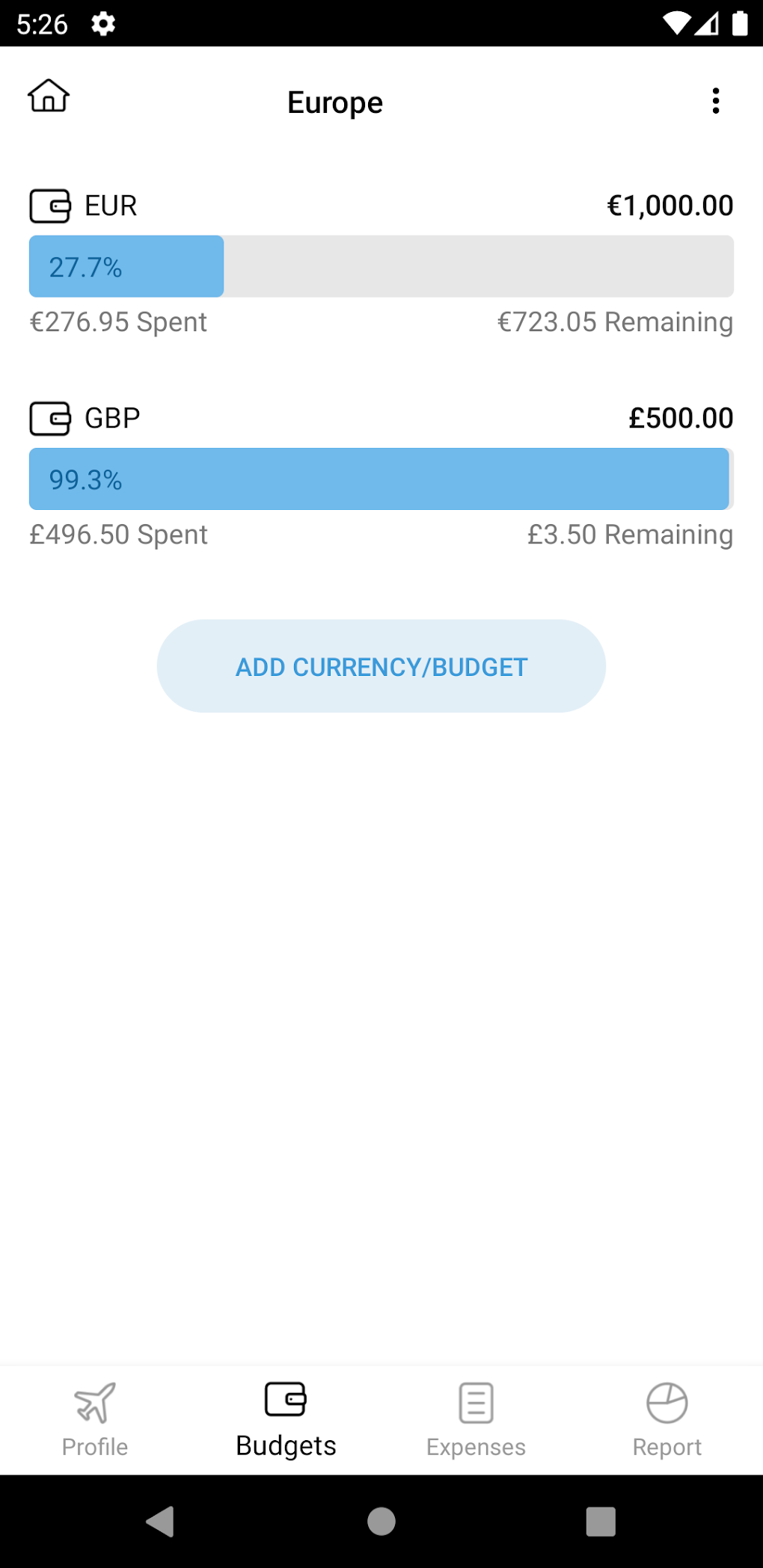Tap ADD CURRENCY/BUDGET
This screenshot has height=1568, width=763.
tap(381, 666)
